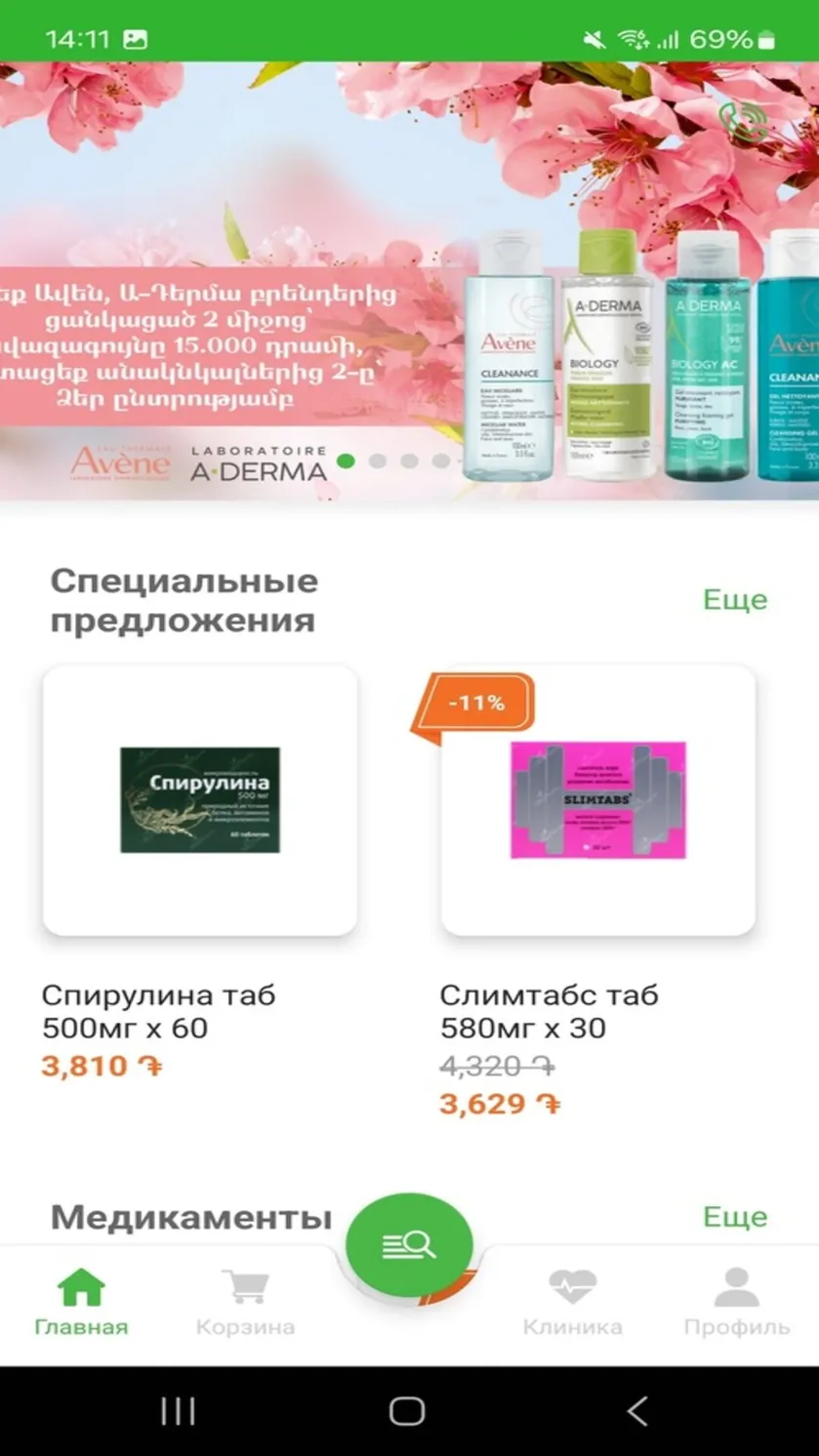
Task: Tap the system back button
Action: coord(637,1411)
